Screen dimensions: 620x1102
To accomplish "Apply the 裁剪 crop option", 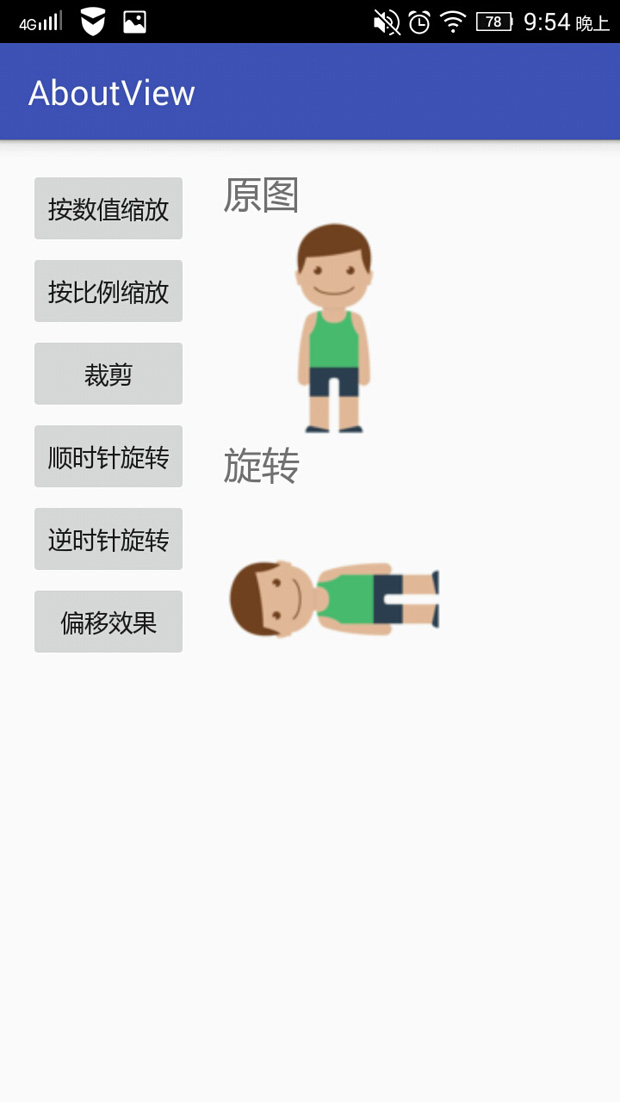I will [x=108, y=374].
